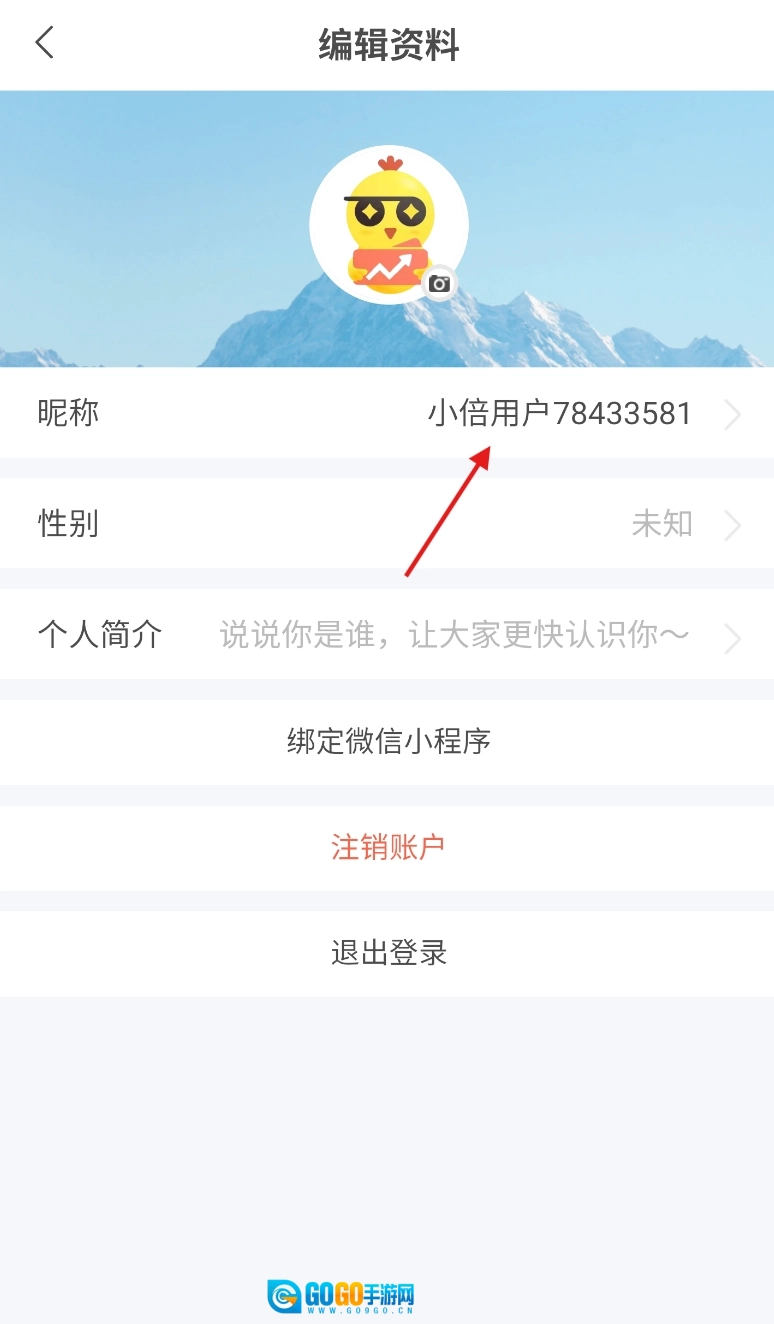Select 绑定微信小程序

click(388, 742)
